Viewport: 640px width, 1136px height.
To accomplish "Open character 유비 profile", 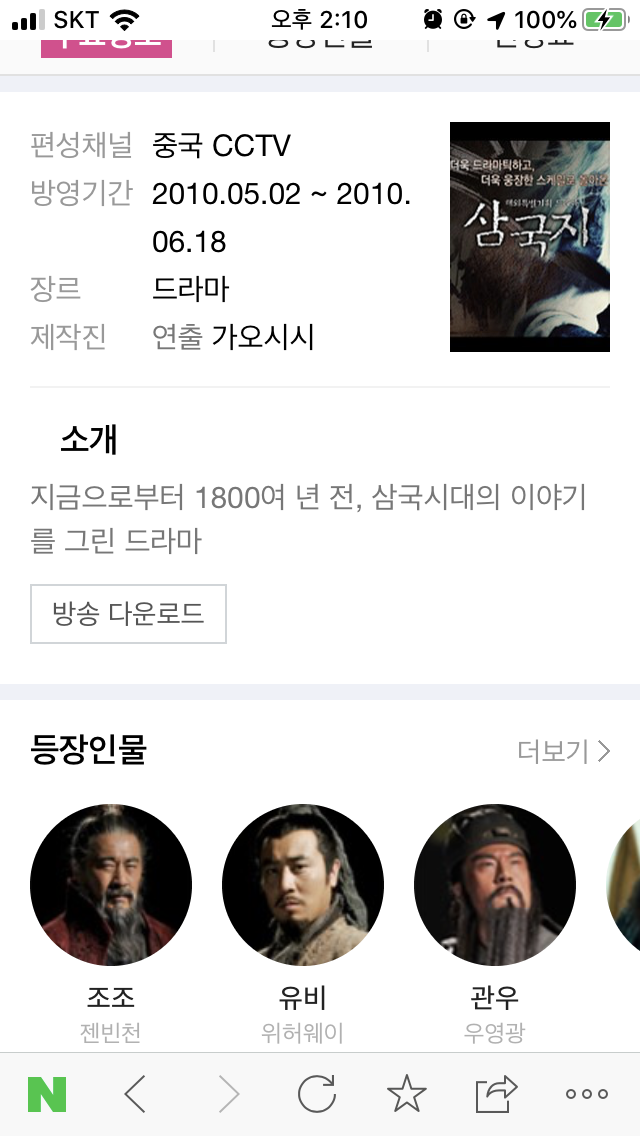I will point(303,885).
